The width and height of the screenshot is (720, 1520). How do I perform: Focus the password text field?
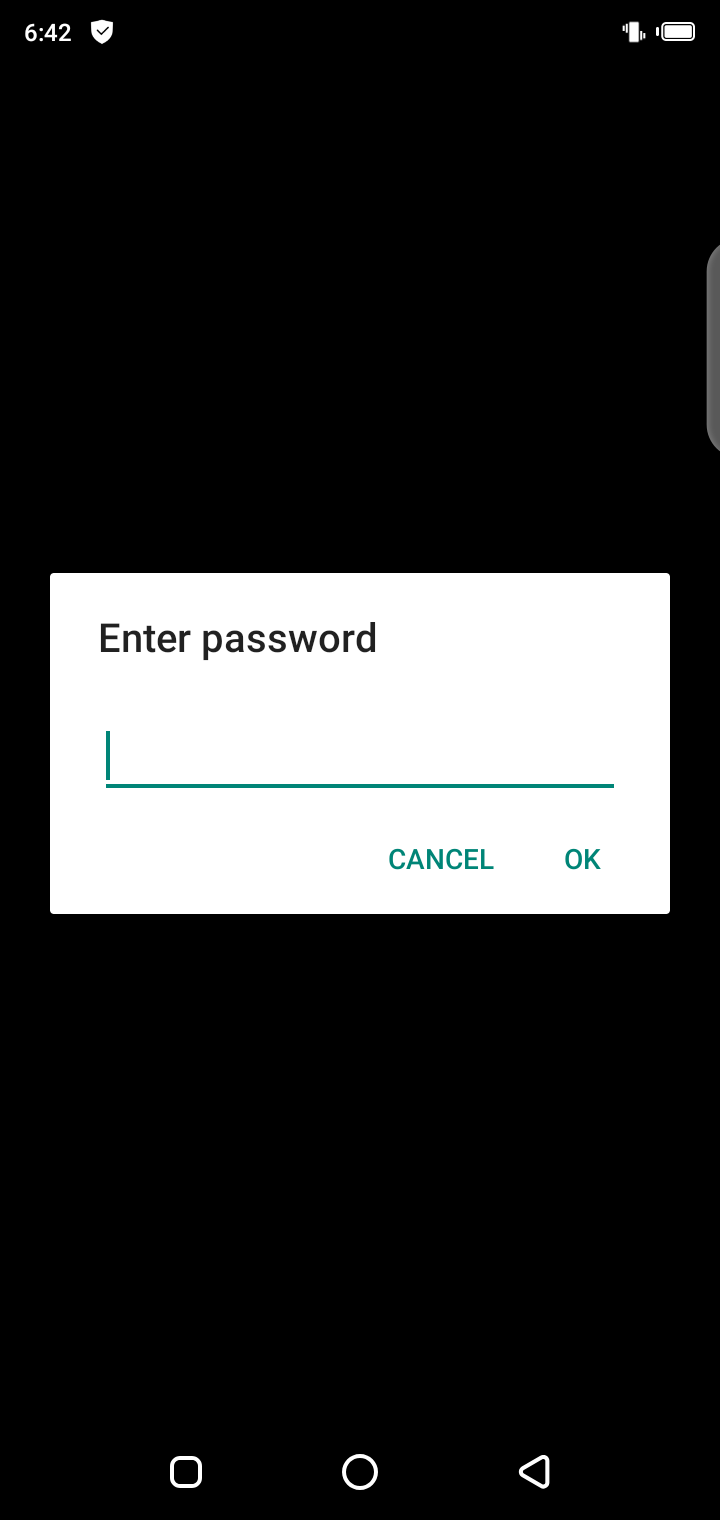(x=360, y=757)
